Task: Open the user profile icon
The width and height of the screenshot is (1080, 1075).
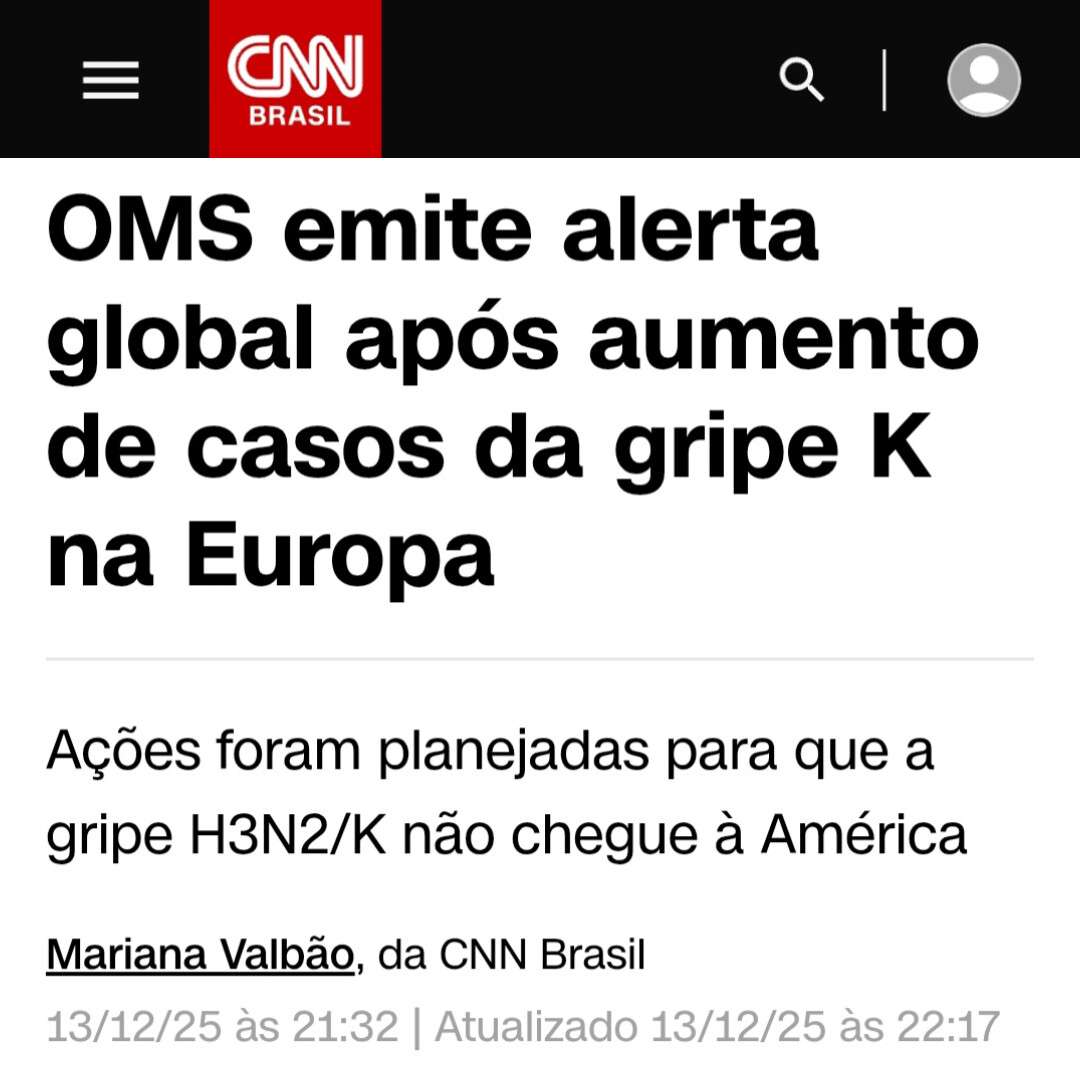Action: coord(983,79)
